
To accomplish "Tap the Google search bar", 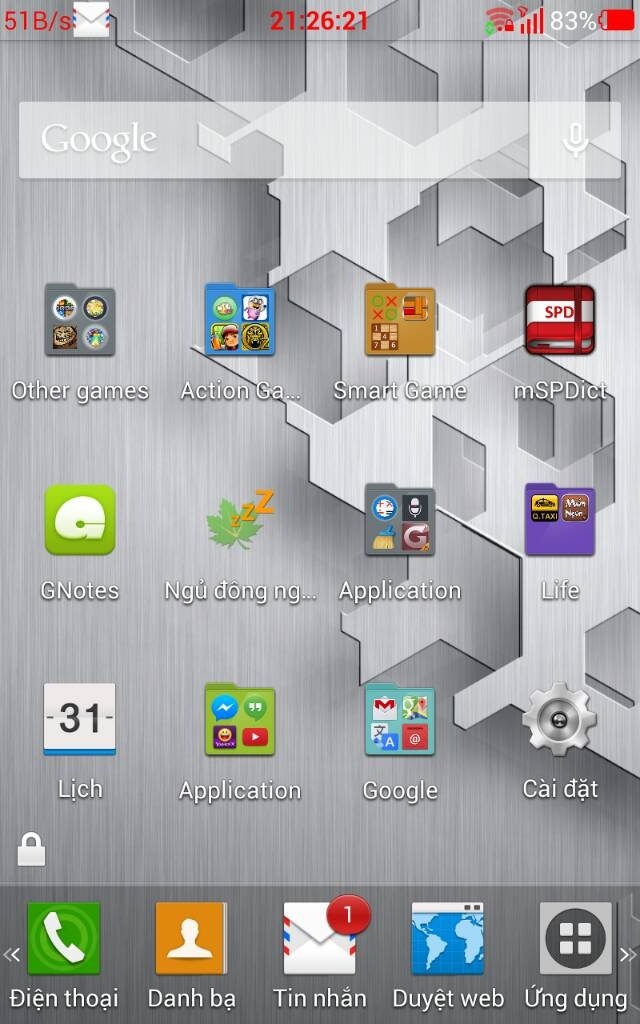I will click(x=280, y=140).
